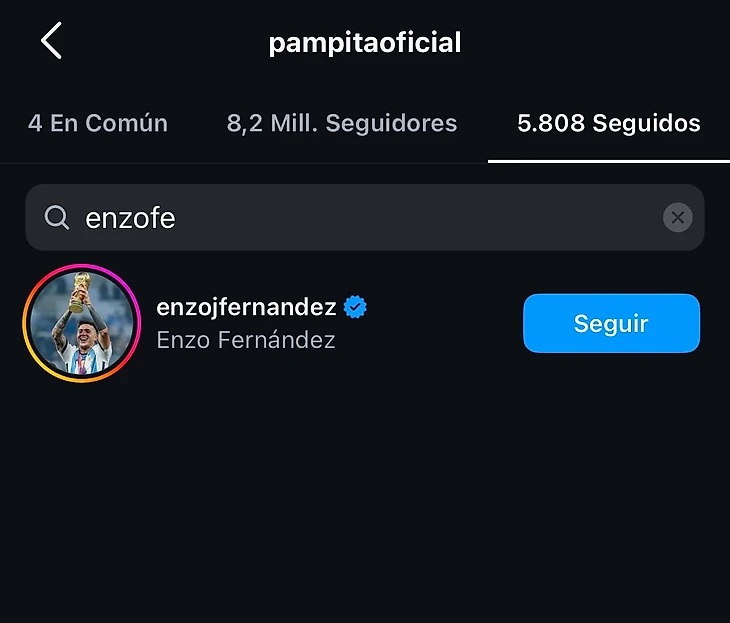The width and height of the screenshot is (730, 623).
Task: Go back with the arrow icon
Action: point(51,42)
